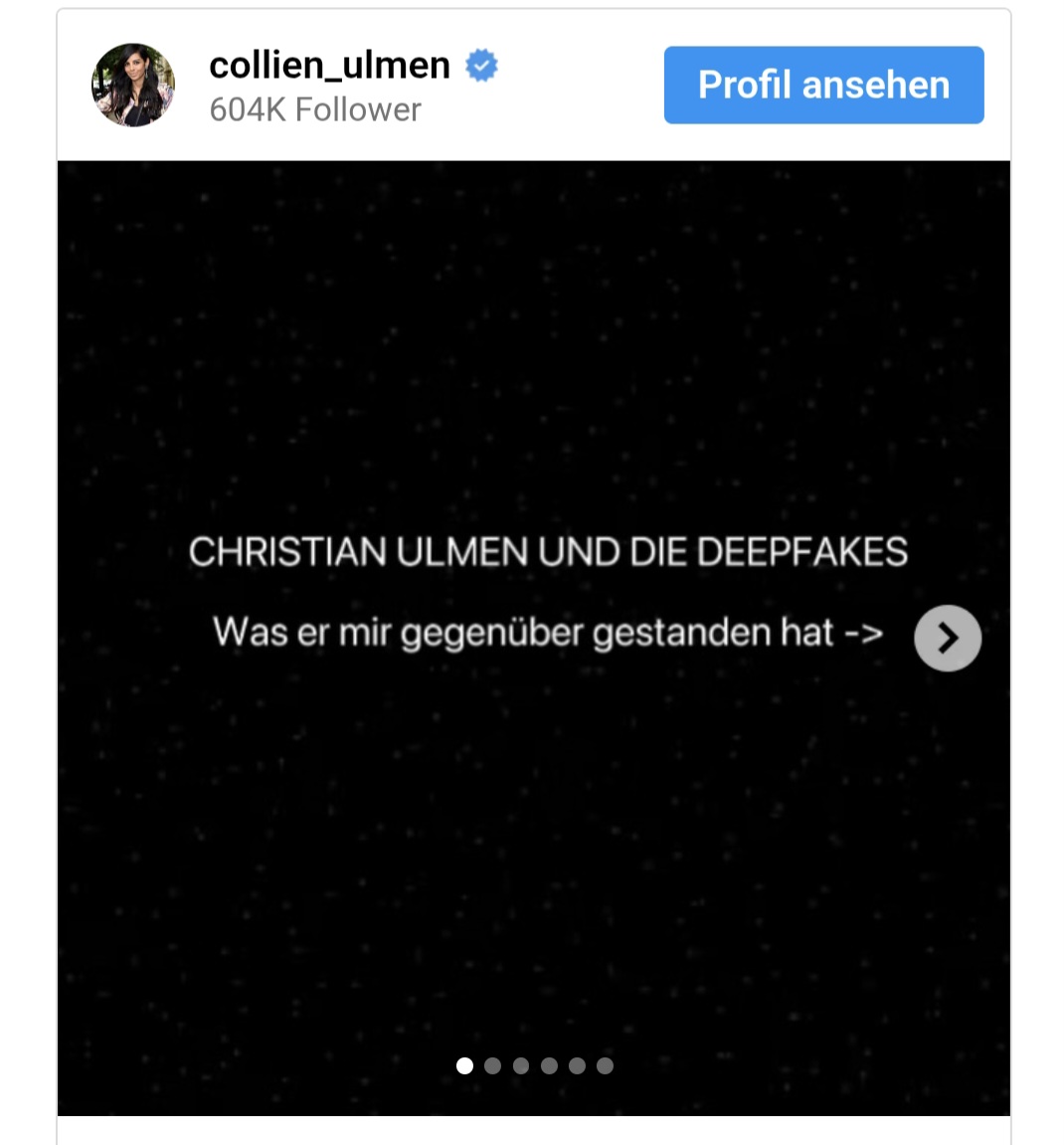
Task: Select the third carousel dot indicator
Action: [x=520, y=1065]
